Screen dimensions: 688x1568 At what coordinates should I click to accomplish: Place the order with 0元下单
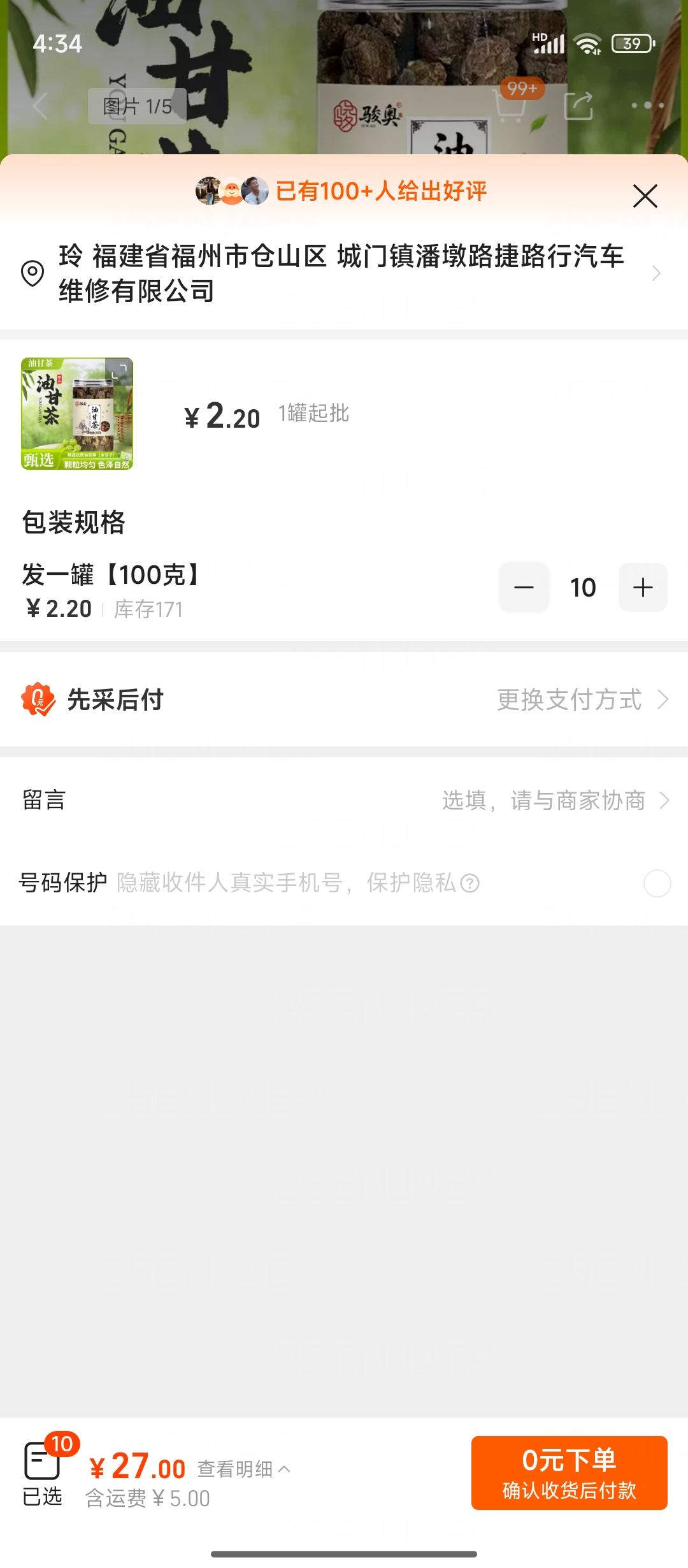[569, 1472]
